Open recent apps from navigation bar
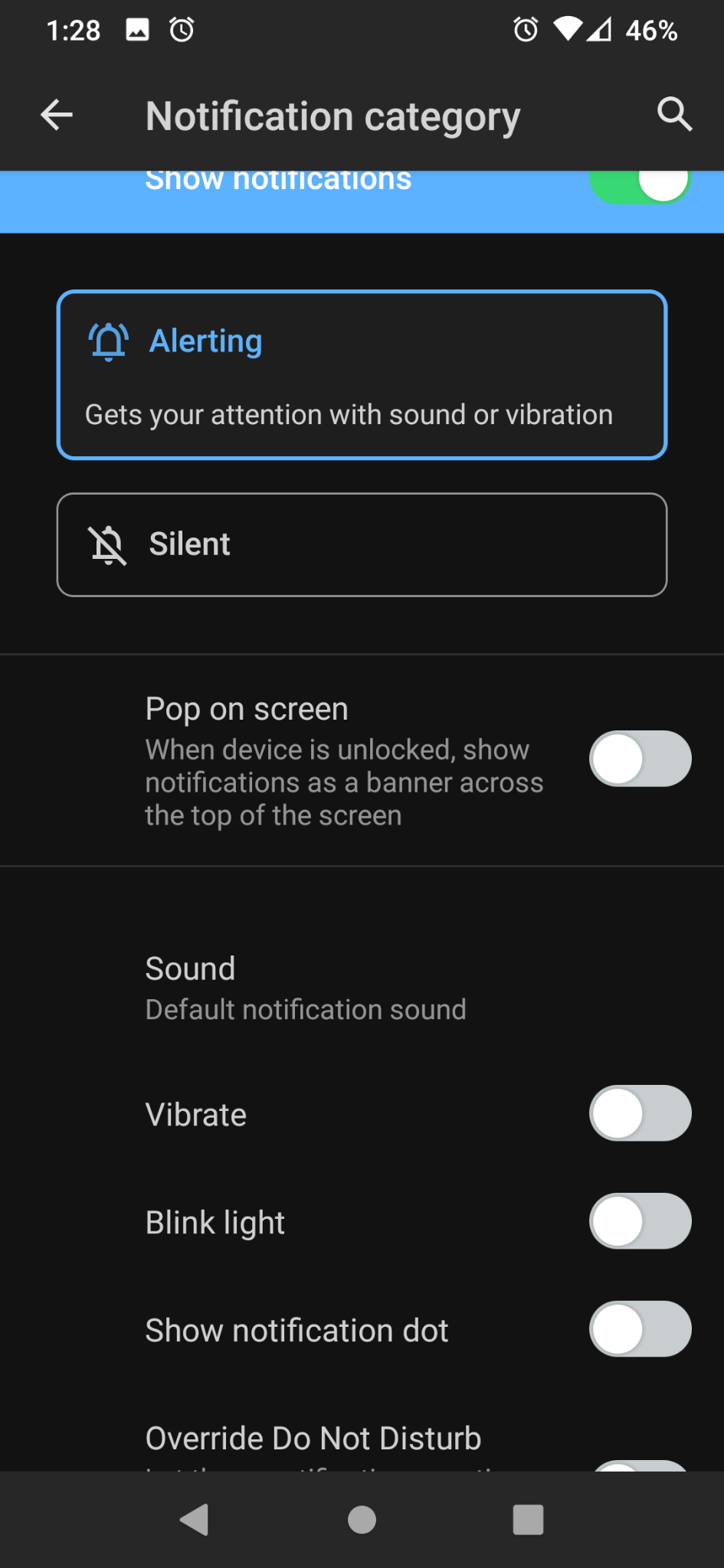 coord(528,1520)
